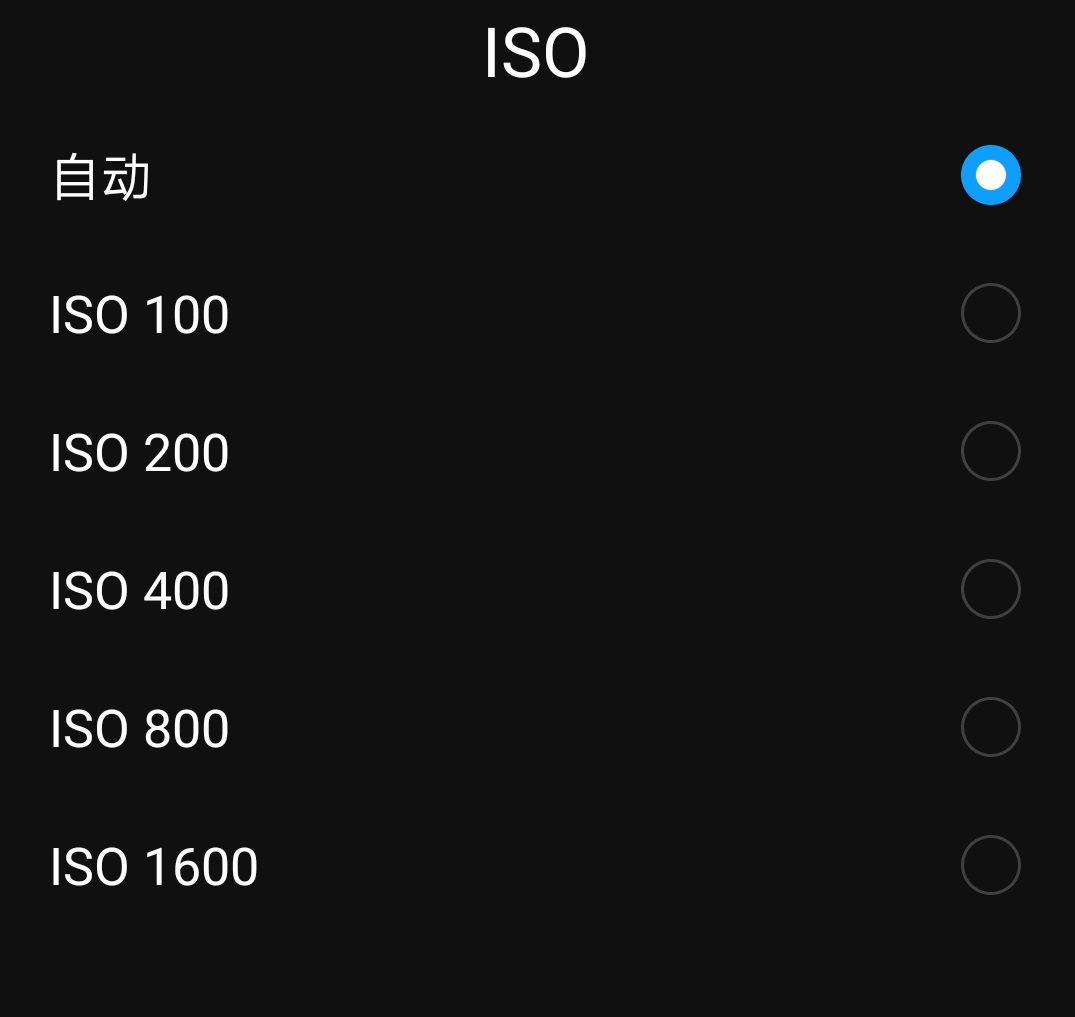
Task: Pick the ISO 400 option
Action: point(990,589)
